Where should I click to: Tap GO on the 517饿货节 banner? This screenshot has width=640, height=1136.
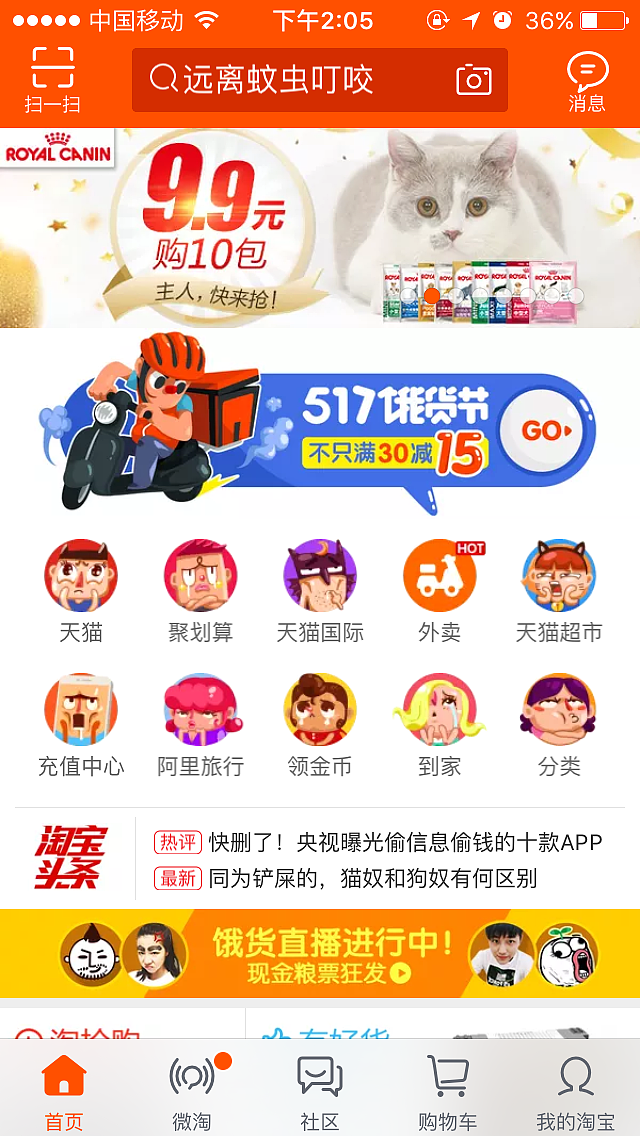coord(547,432)
